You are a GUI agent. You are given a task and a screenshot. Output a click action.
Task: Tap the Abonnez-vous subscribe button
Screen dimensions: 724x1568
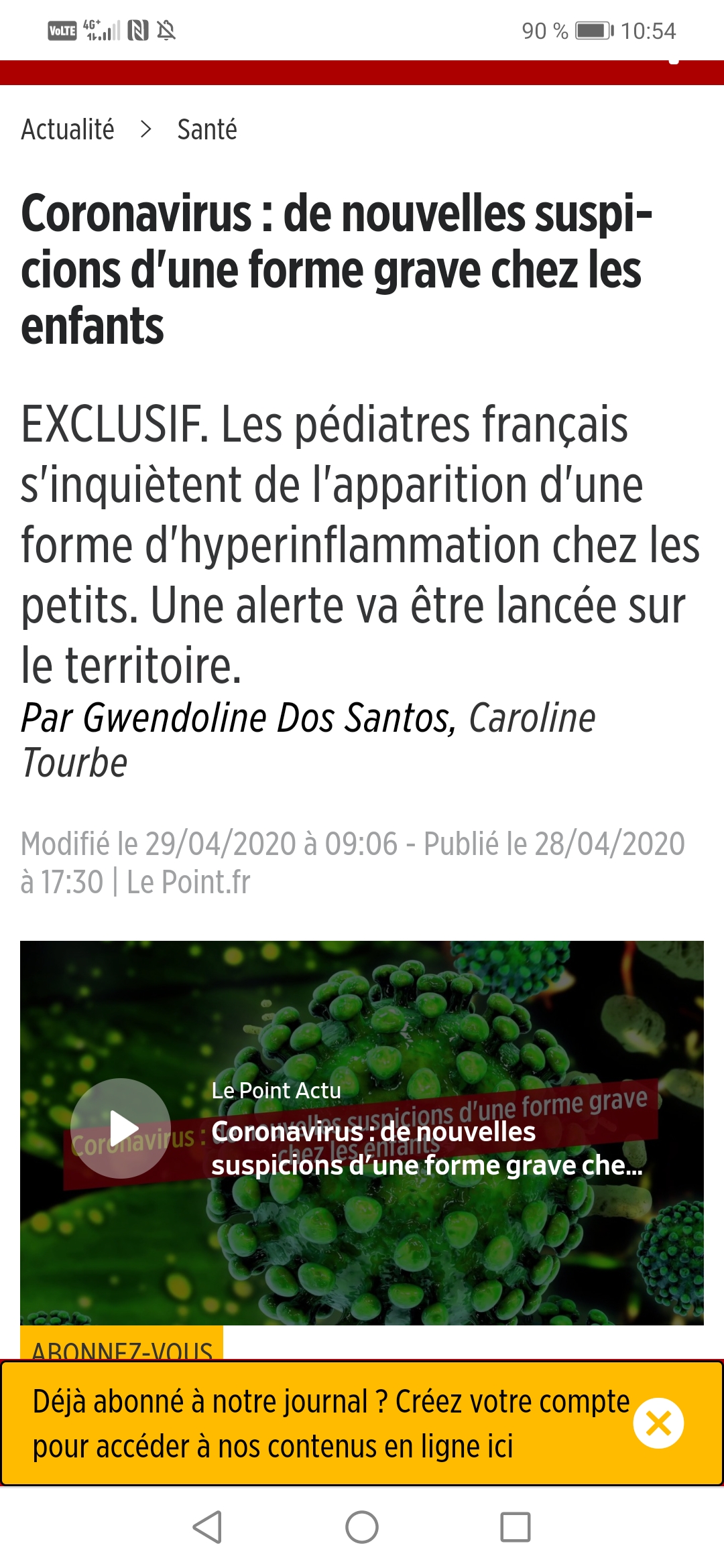(x=122, y=1346)
